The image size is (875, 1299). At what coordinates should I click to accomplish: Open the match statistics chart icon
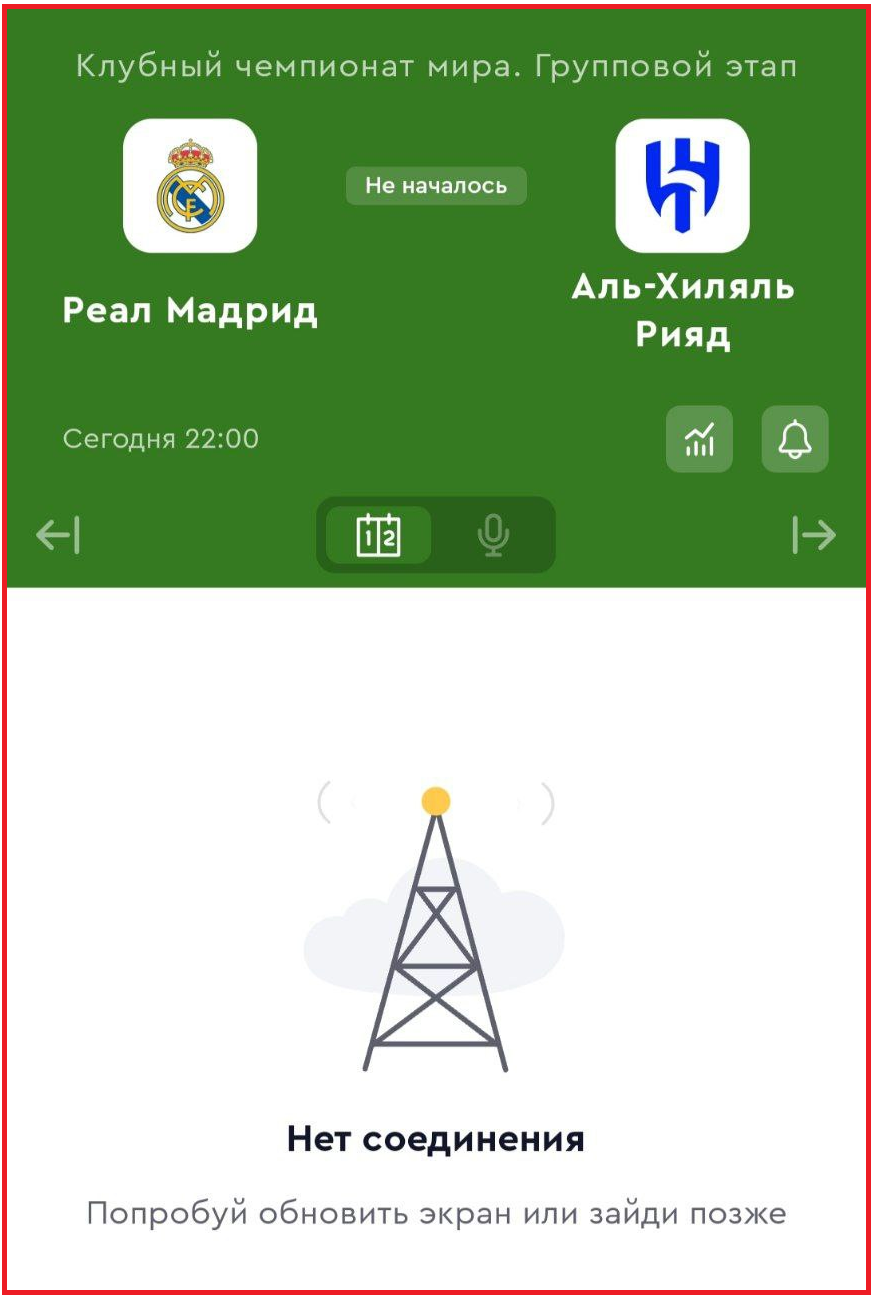699,439
